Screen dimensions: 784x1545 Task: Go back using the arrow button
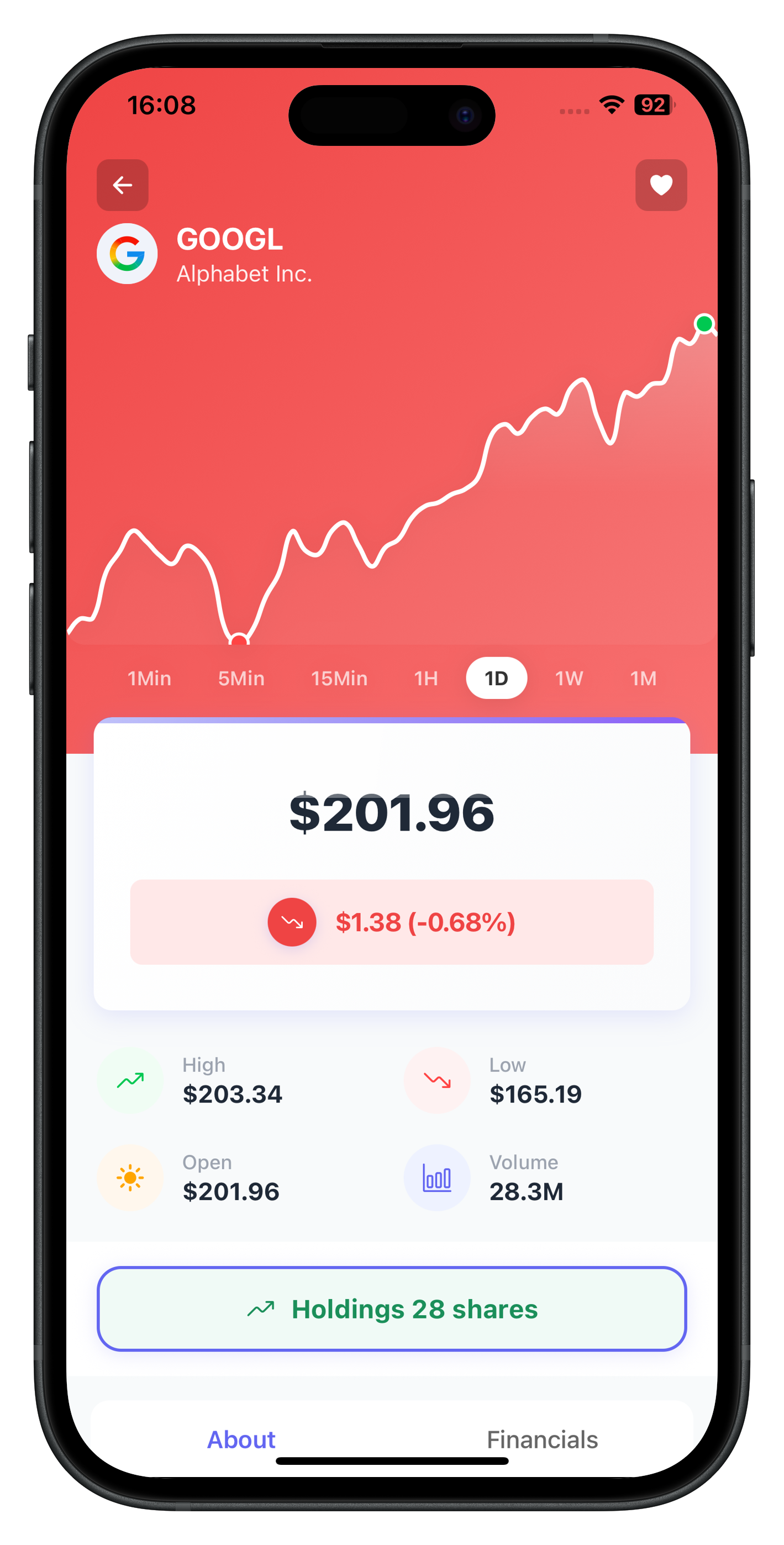(x=122, y=185)
